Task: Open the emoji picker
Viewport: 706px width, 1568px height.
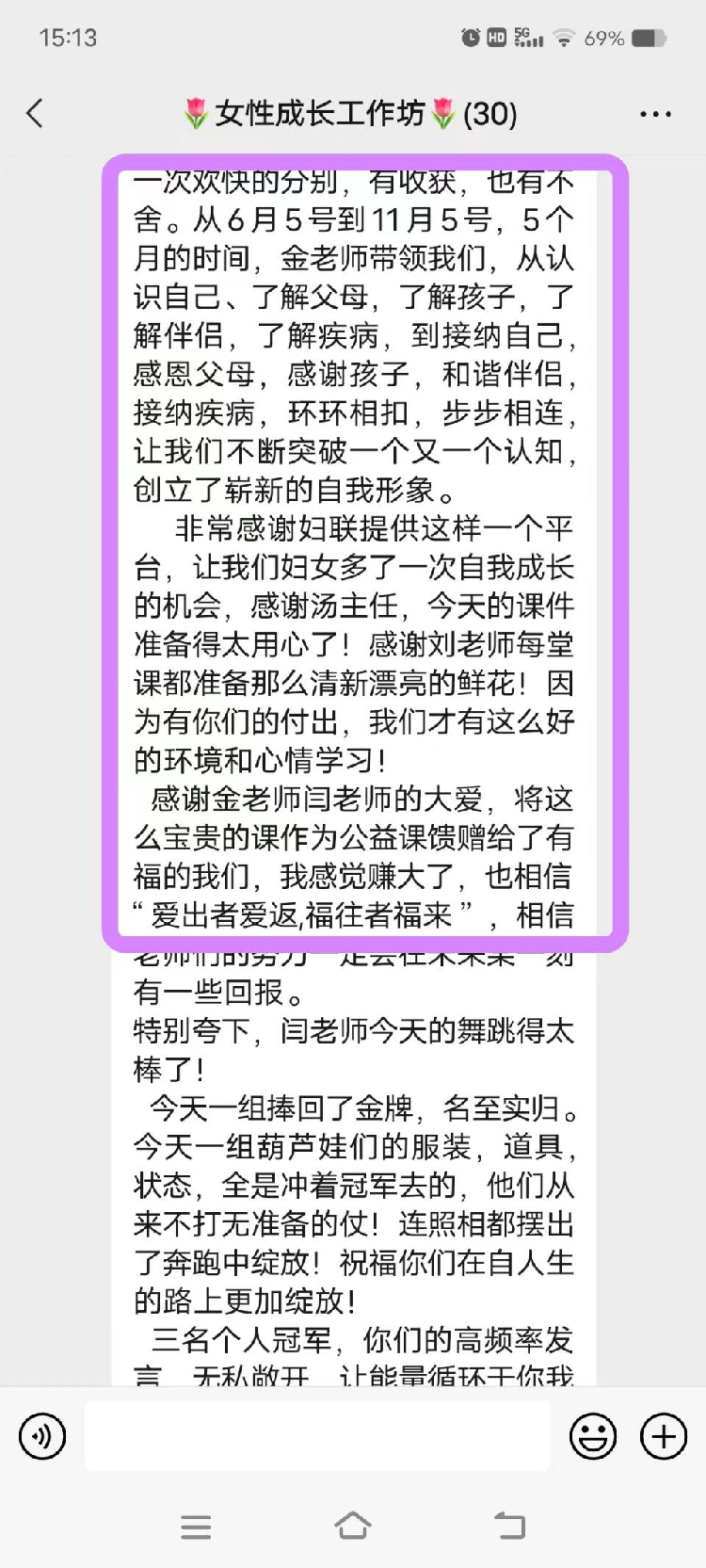Action: (x=593, y=1436)
